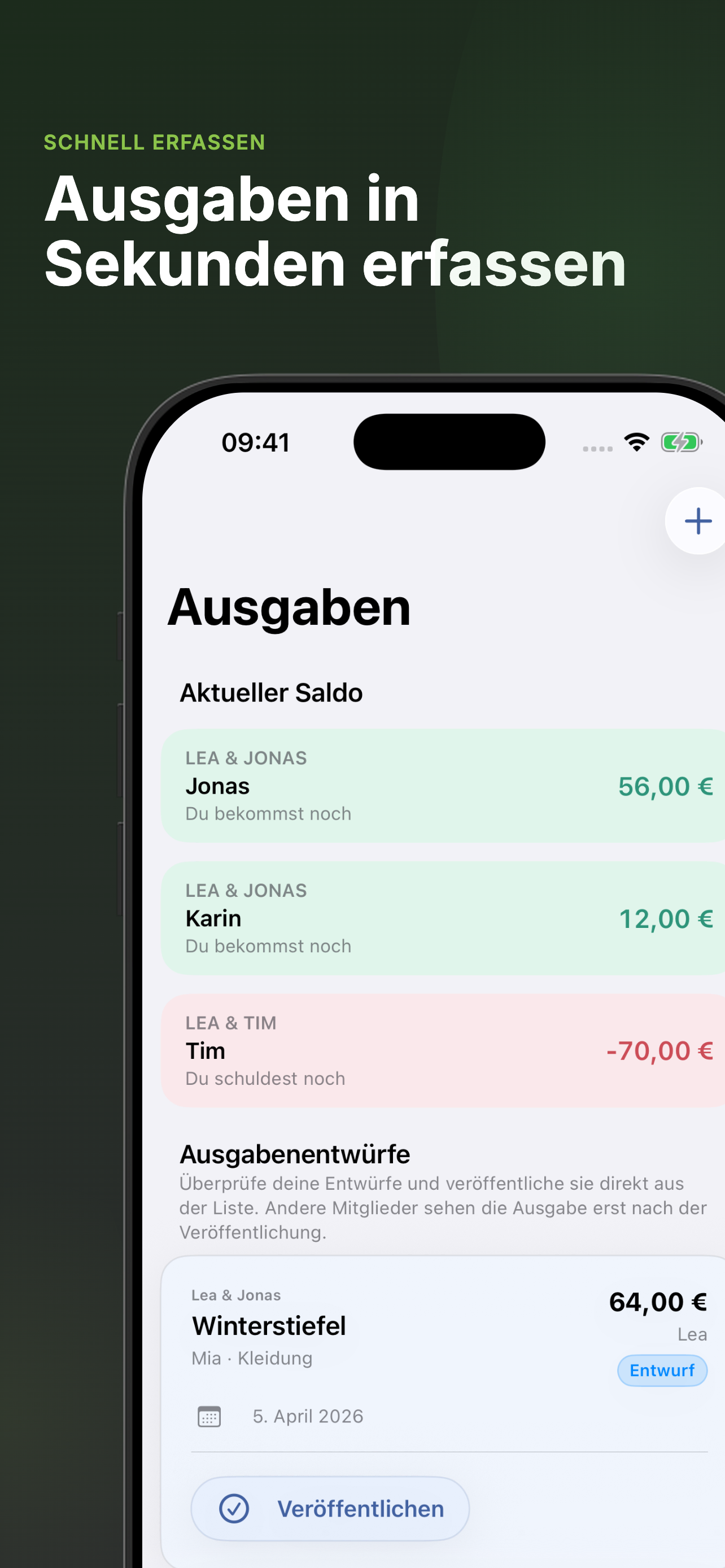
Task: Tap the Aktueller Saldo section header
Action: tap(271, 692)
